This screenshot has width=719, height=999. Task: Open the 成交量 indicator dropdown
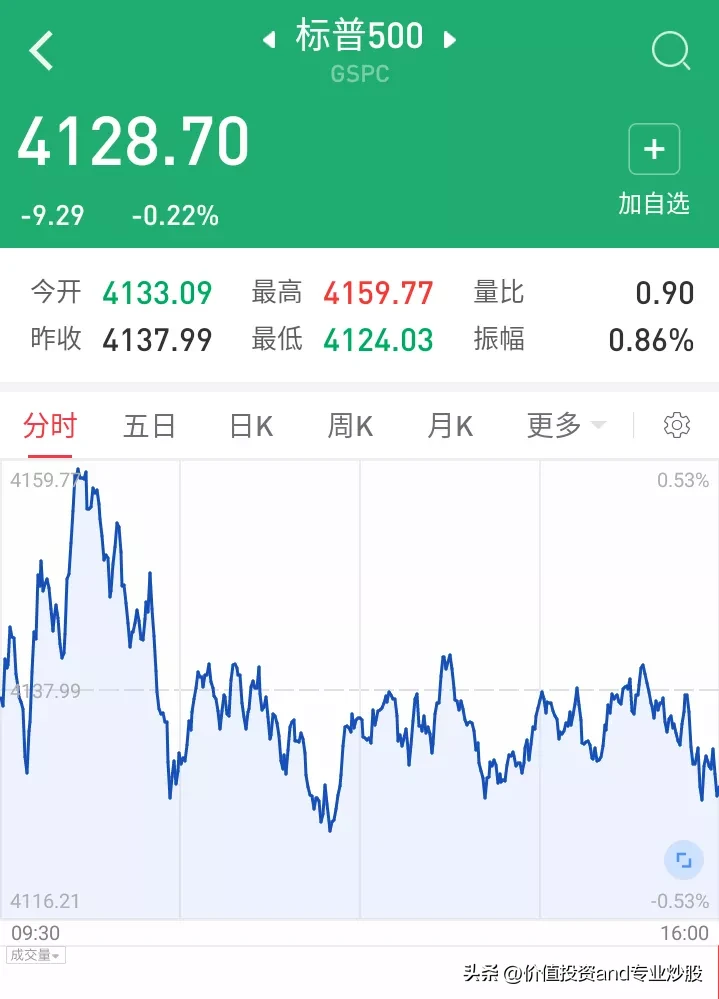pos(36,956)
